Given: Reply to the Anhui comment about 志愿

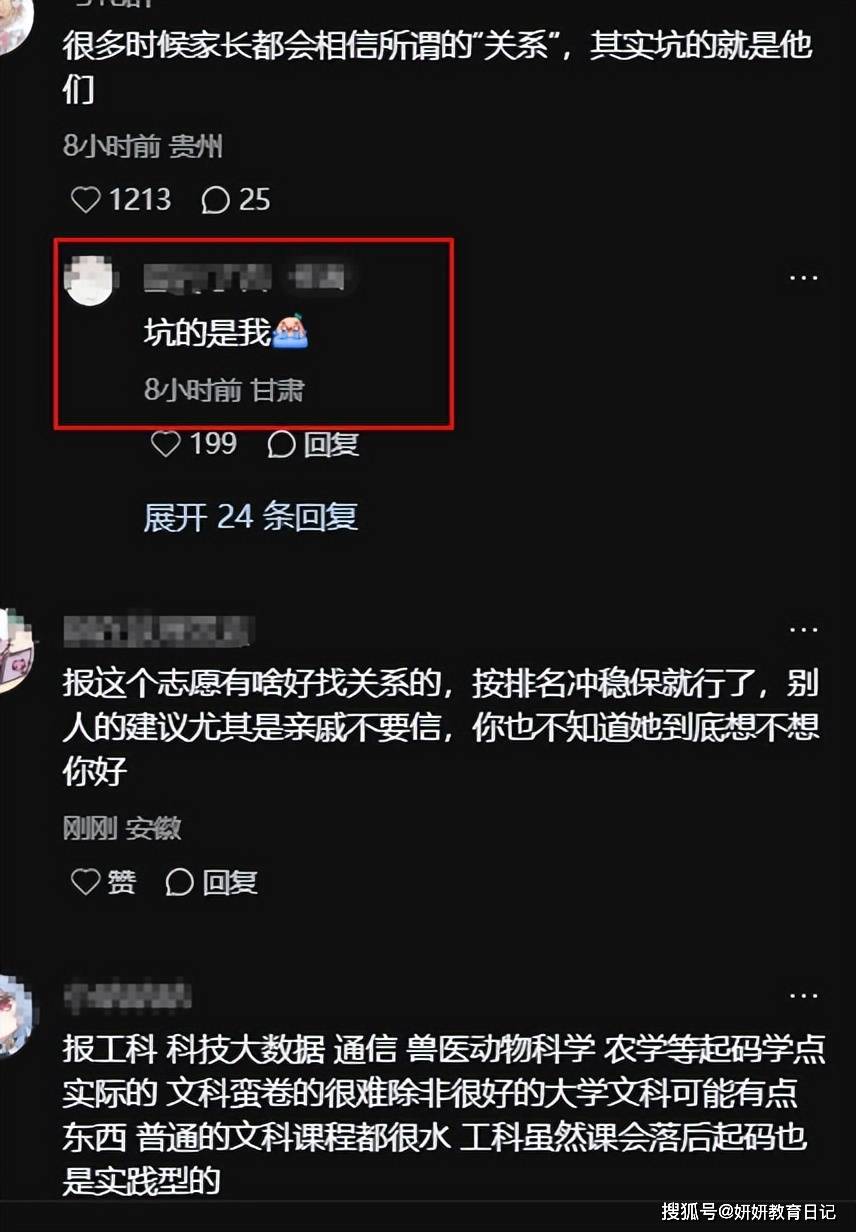Looking at the screenshot, I should [211, 881].
